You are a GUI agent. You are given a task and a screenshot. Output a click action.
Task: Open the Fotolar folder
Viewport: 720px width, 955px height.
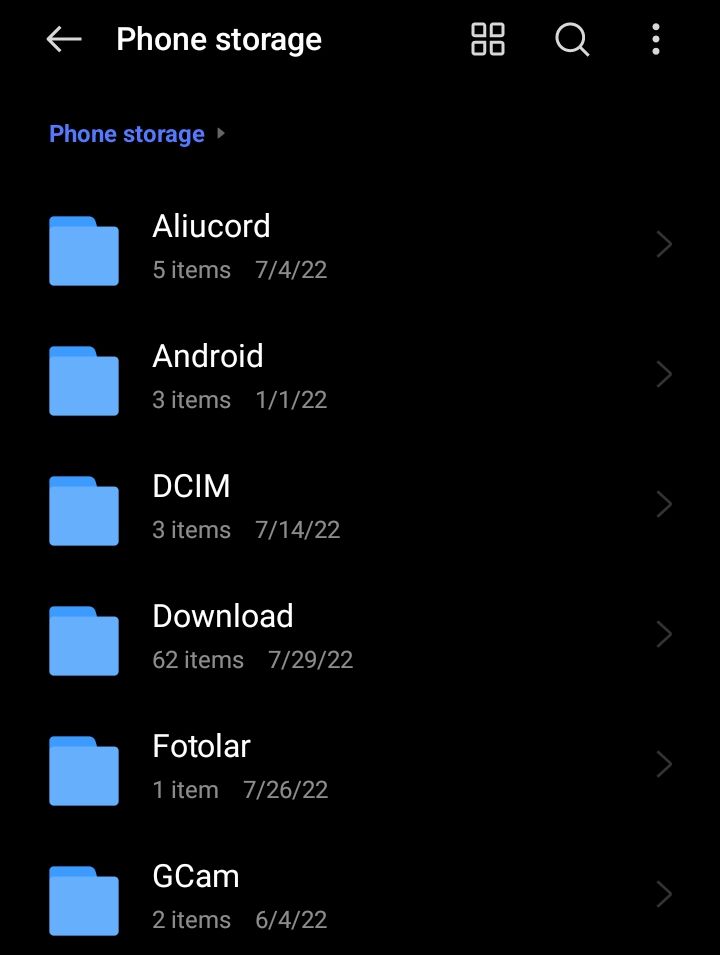[360, 765]
